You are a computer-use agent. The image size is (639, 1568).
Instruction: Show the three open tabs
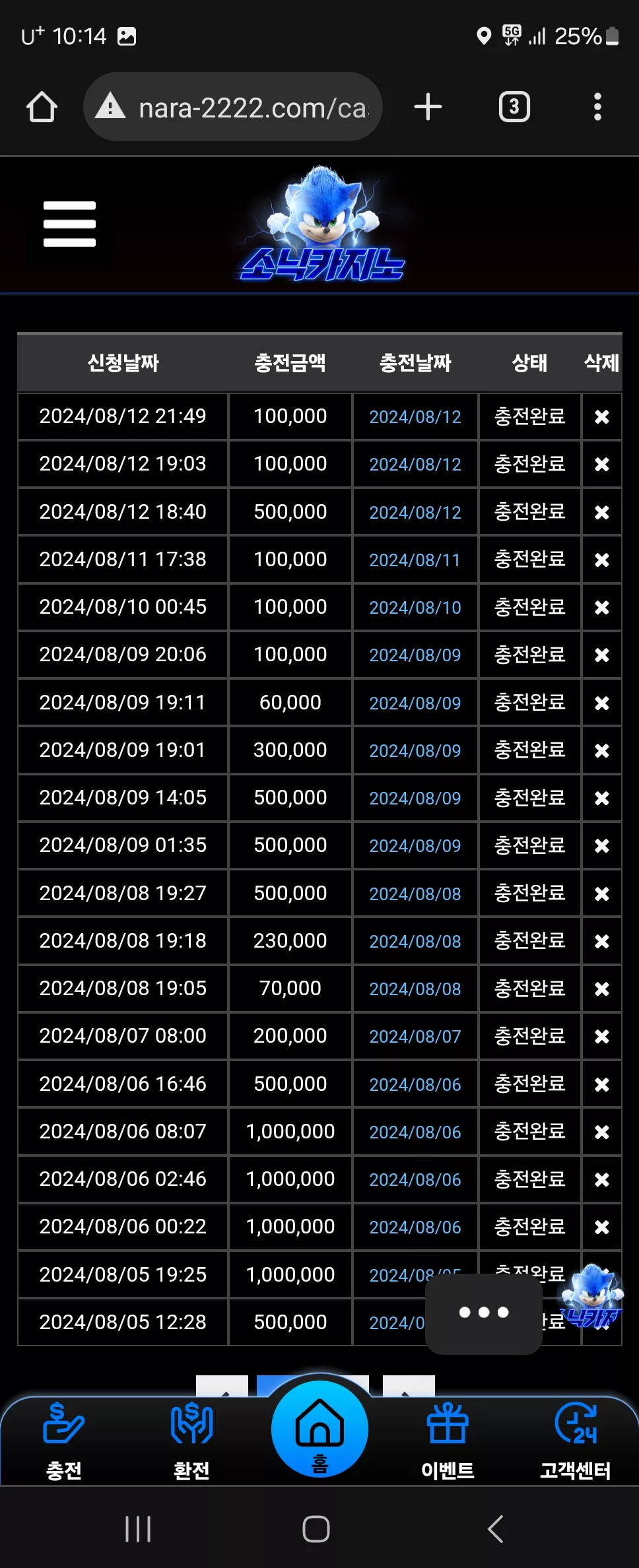point(514,107)
